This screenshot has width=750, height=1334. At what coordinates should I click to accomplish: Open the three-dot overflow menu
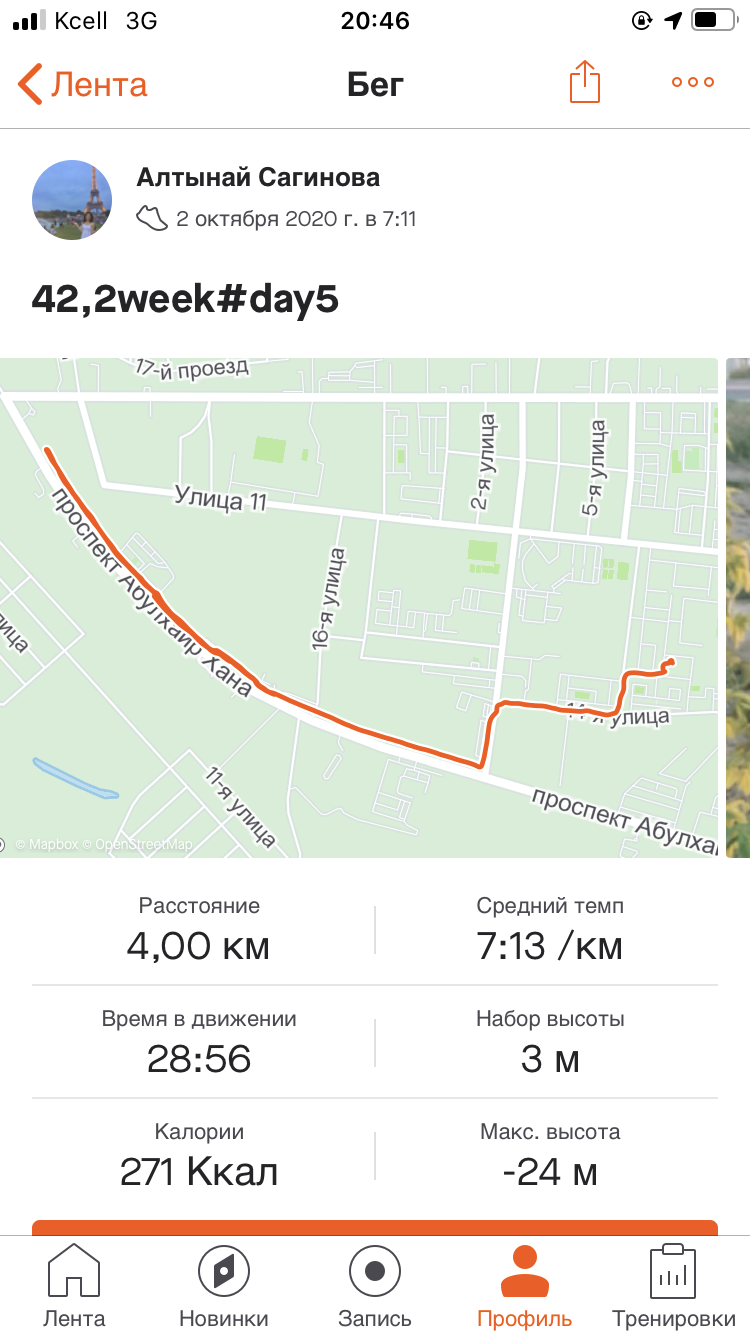point(693,83)
